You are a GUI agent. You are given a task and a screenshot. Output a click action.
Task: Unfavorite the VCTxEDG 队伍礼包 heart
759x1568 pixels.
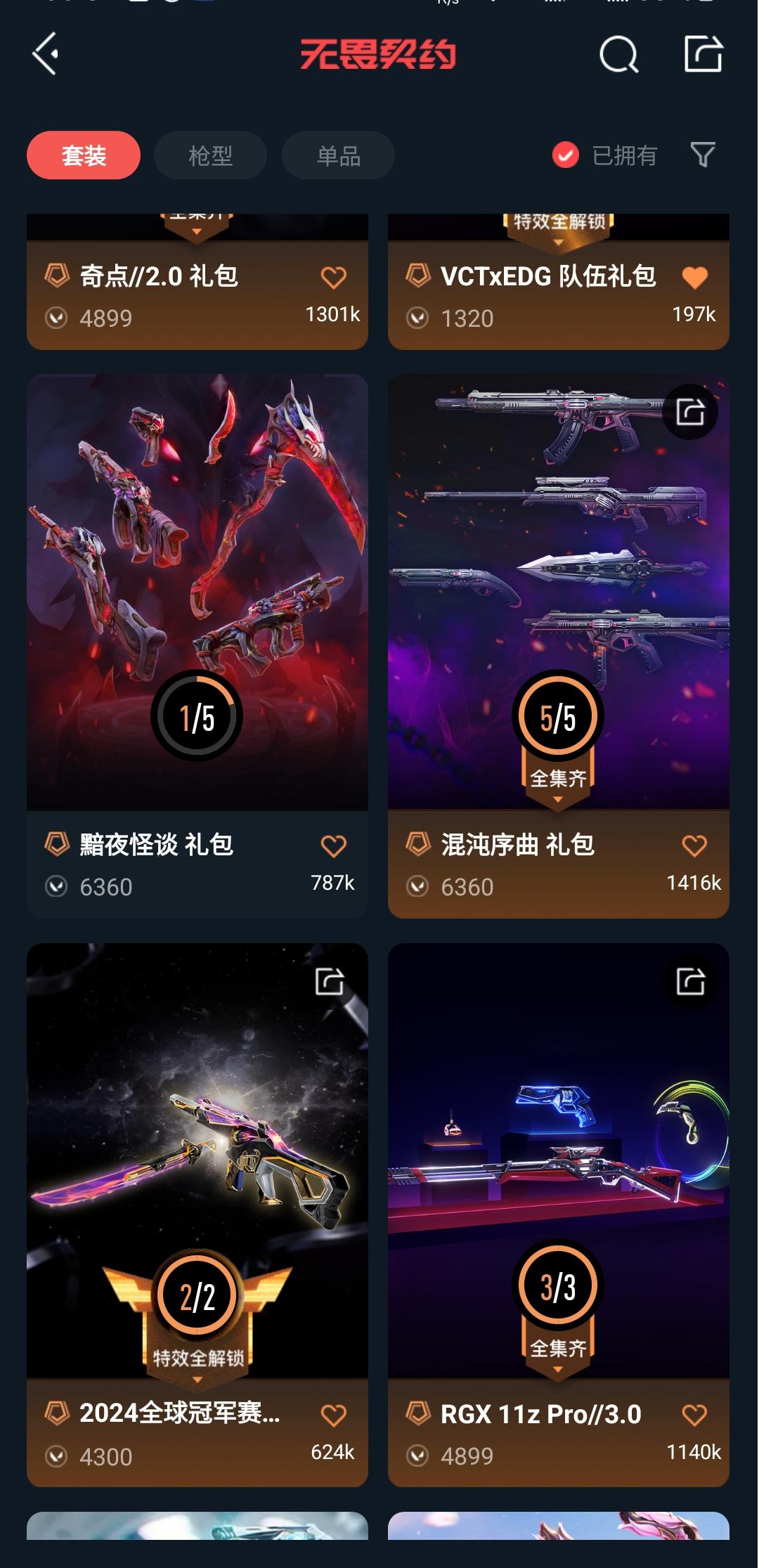click(x=694, y=278)
